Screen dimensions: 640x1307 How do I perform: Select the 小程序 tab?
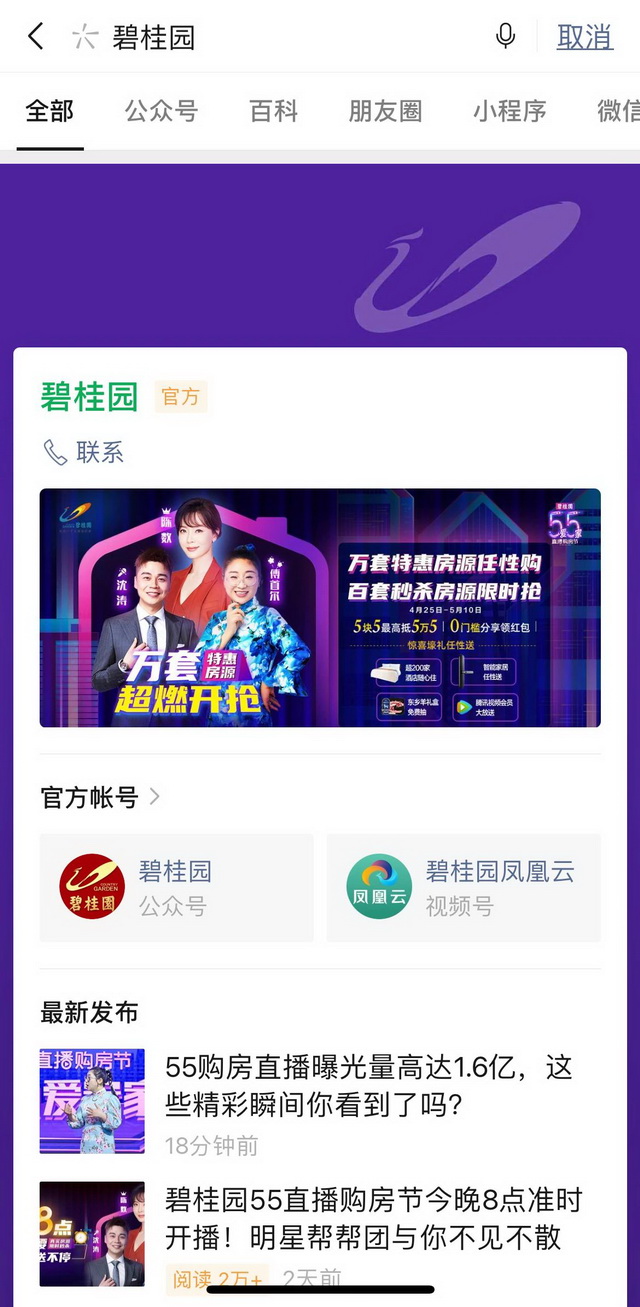coord(510,111)
